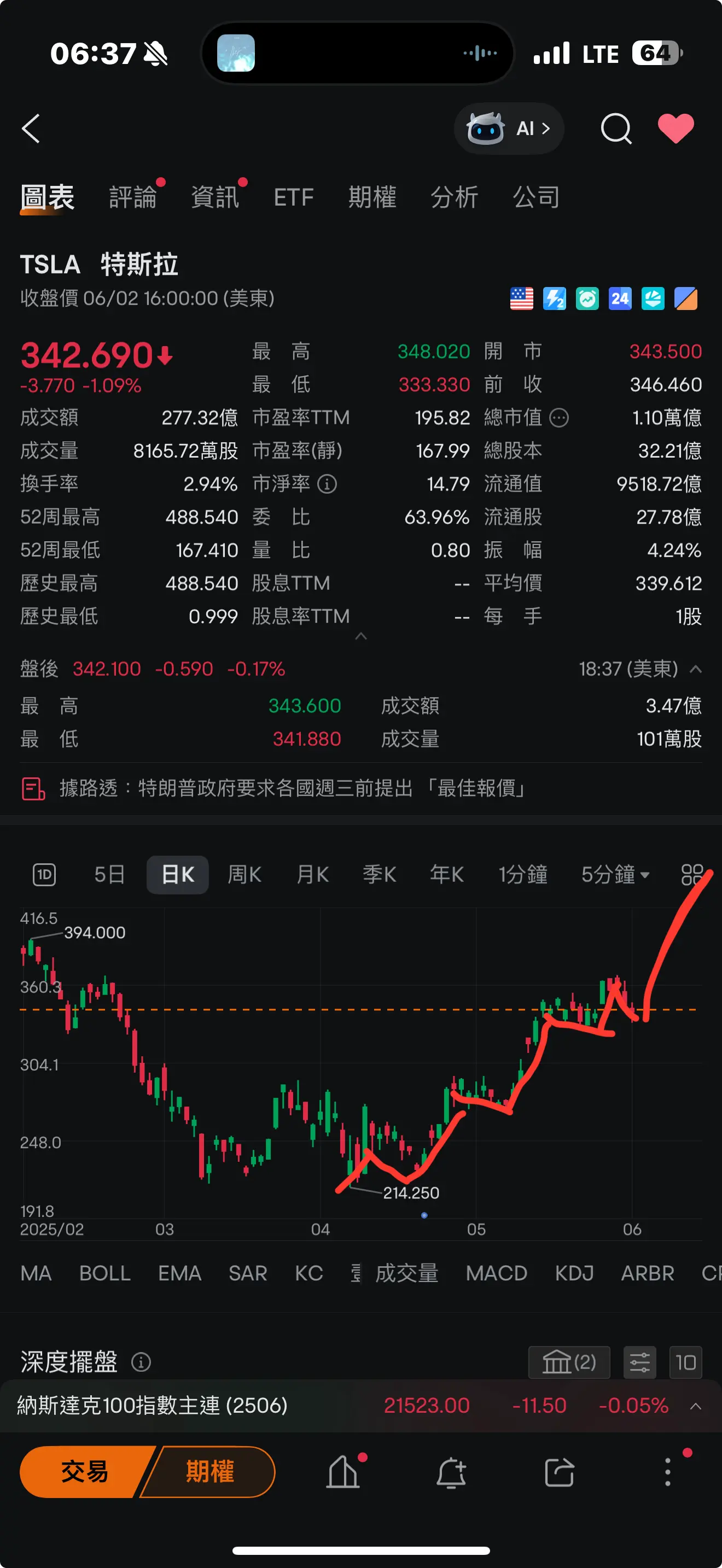Screen dimensions: 722x1568
Task: Open the ETF tab
Action: [x=293, y=197]
